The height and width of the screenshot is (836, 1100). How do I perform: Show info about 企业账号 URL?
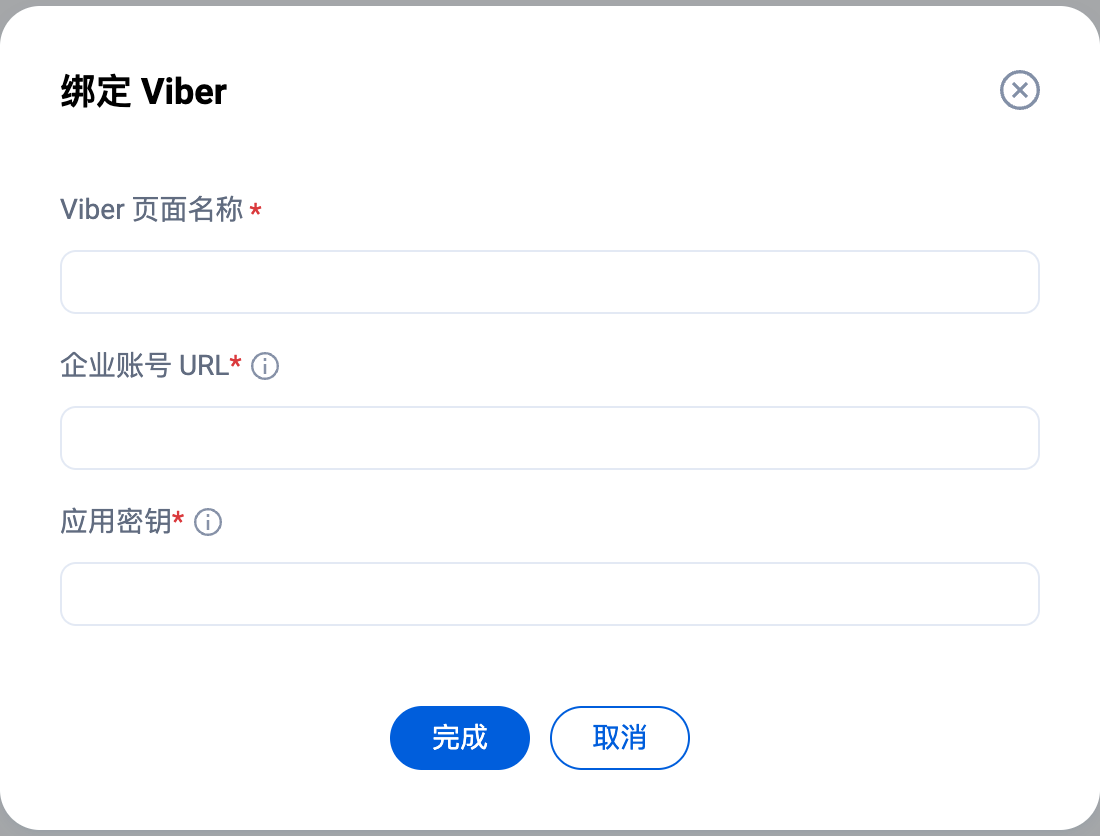[265, 367]
